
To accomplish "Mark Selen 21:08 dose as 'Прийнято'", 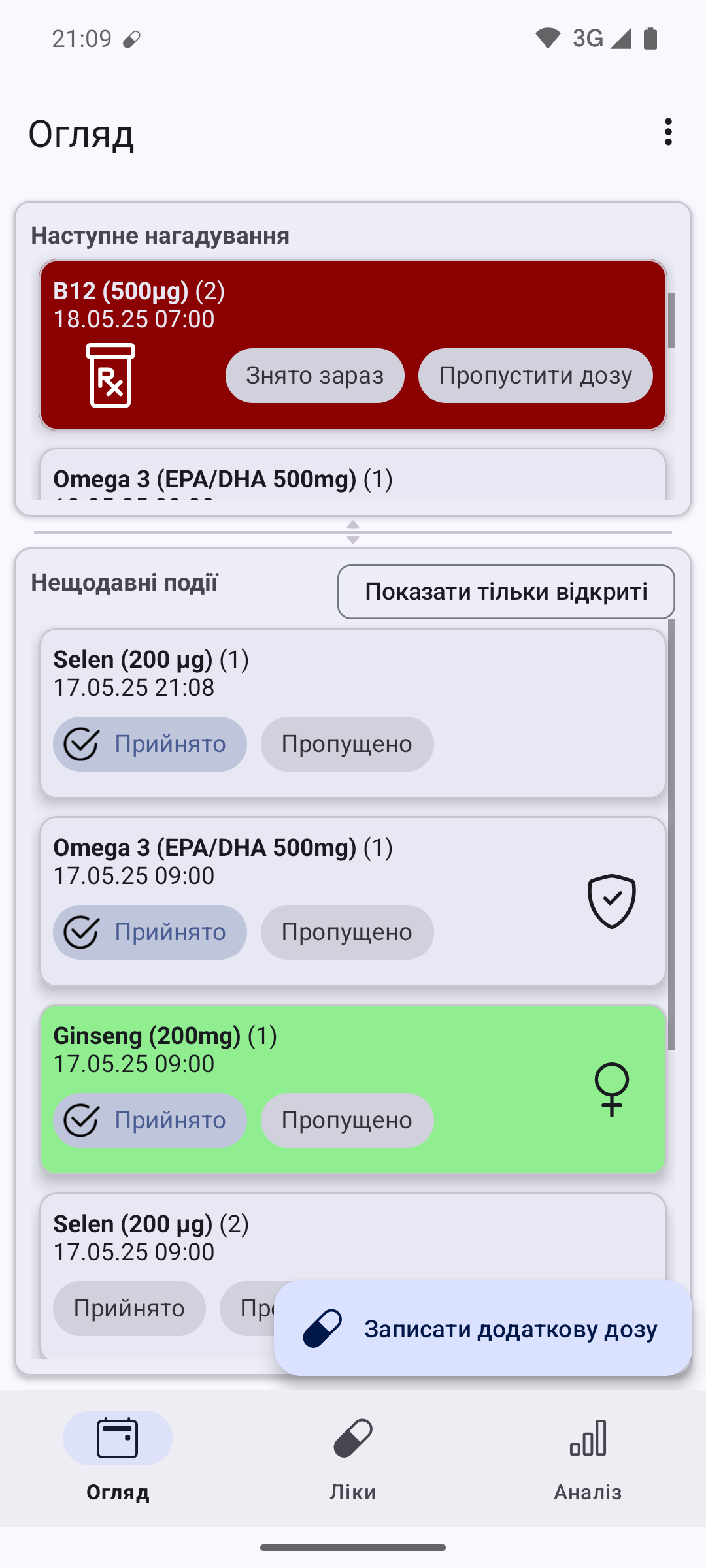I will coord(150,744).
